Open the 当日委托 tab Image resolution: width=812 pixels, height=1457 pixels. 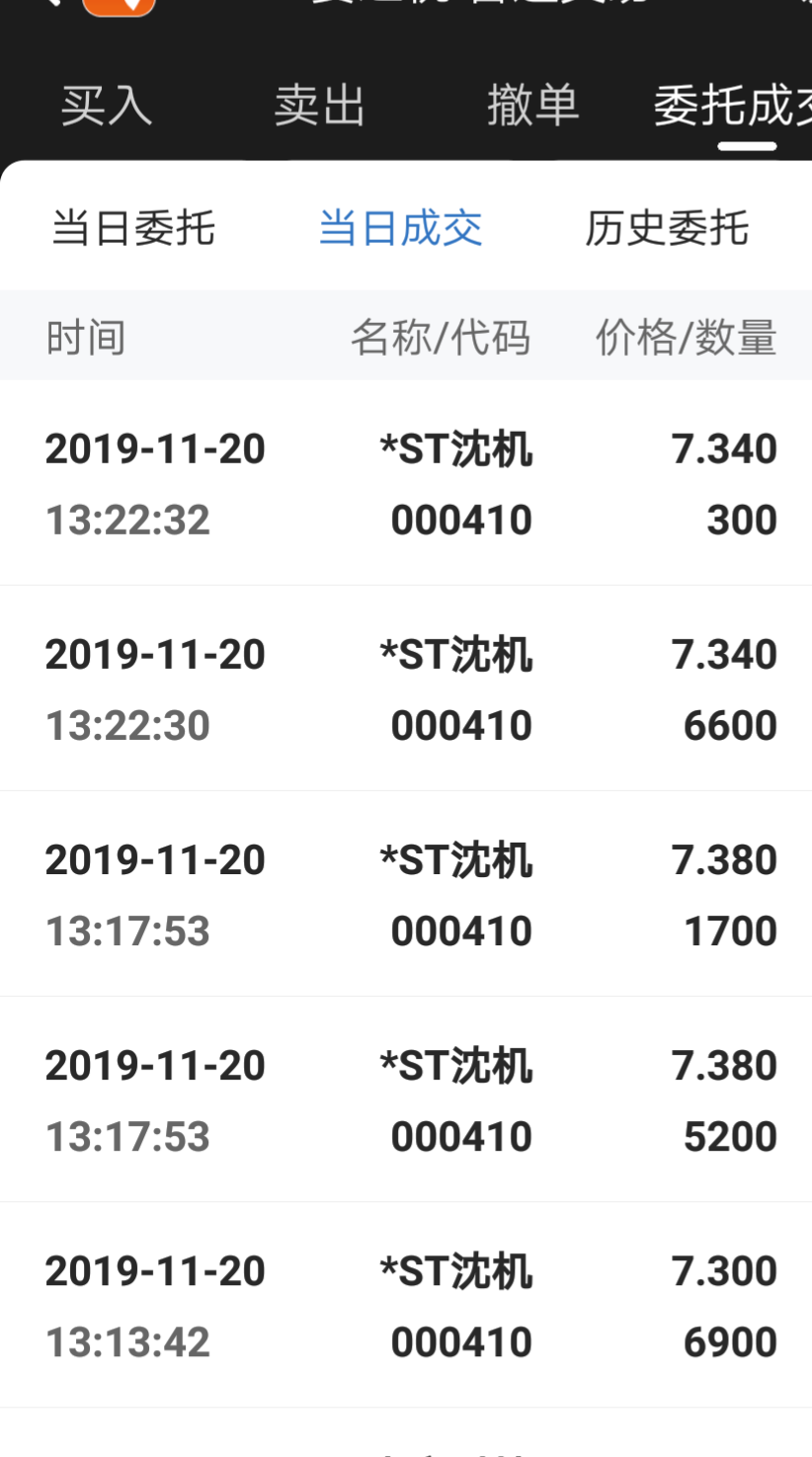coord(133,227)
